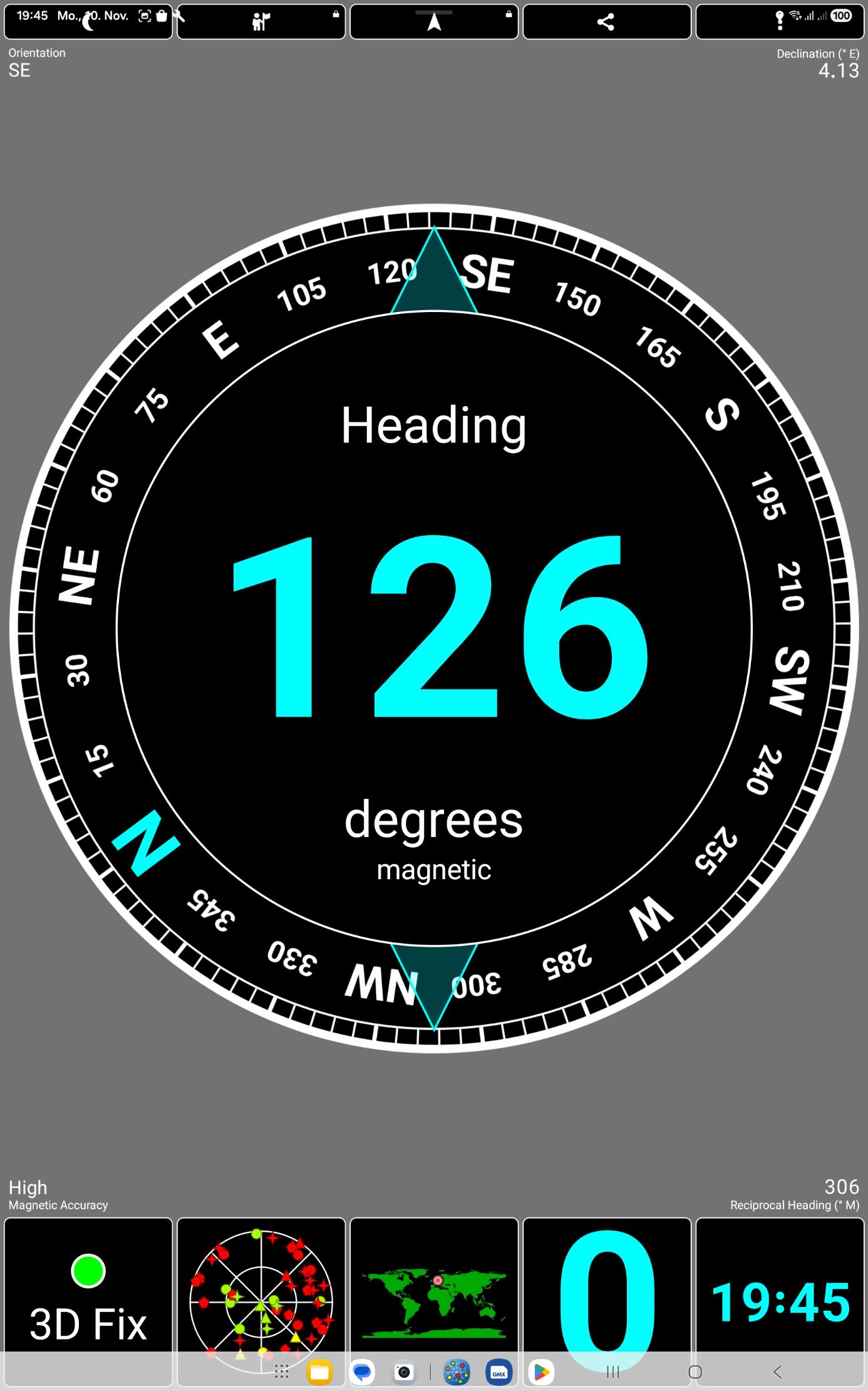Open the waypoint flag toolbar button
Viewport: 868px width, 1391px height.
261,23
